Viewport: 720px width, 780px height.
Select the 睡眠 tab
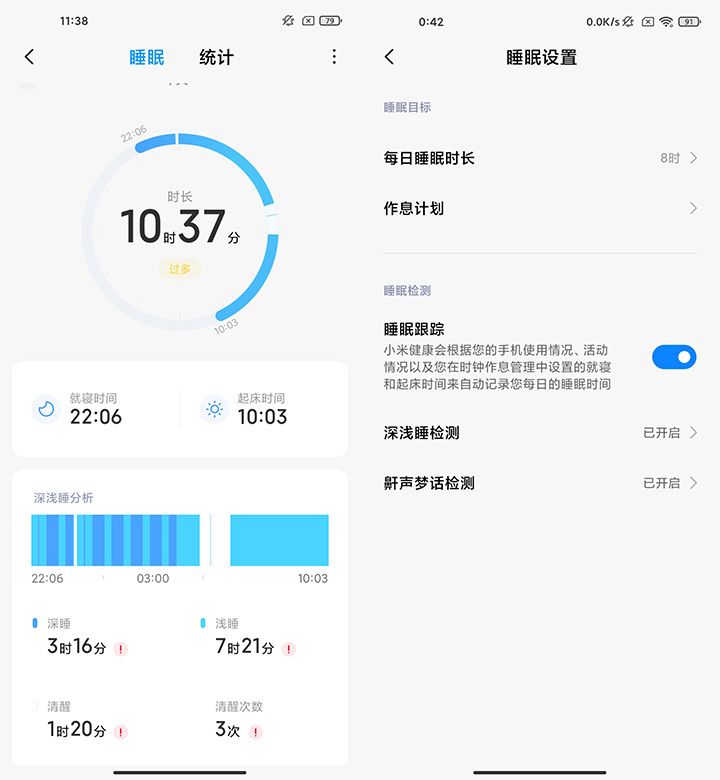point(147,57)
